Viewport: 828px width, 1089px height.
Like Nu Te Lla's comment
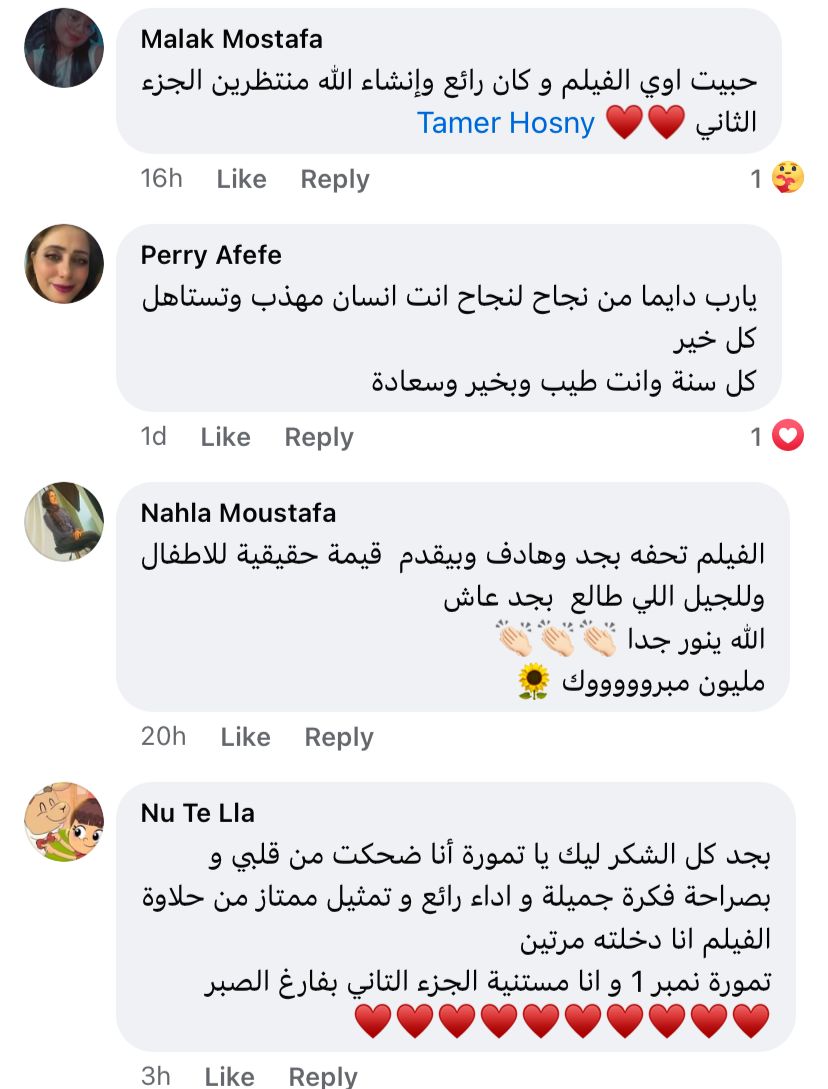point(229,1075)
